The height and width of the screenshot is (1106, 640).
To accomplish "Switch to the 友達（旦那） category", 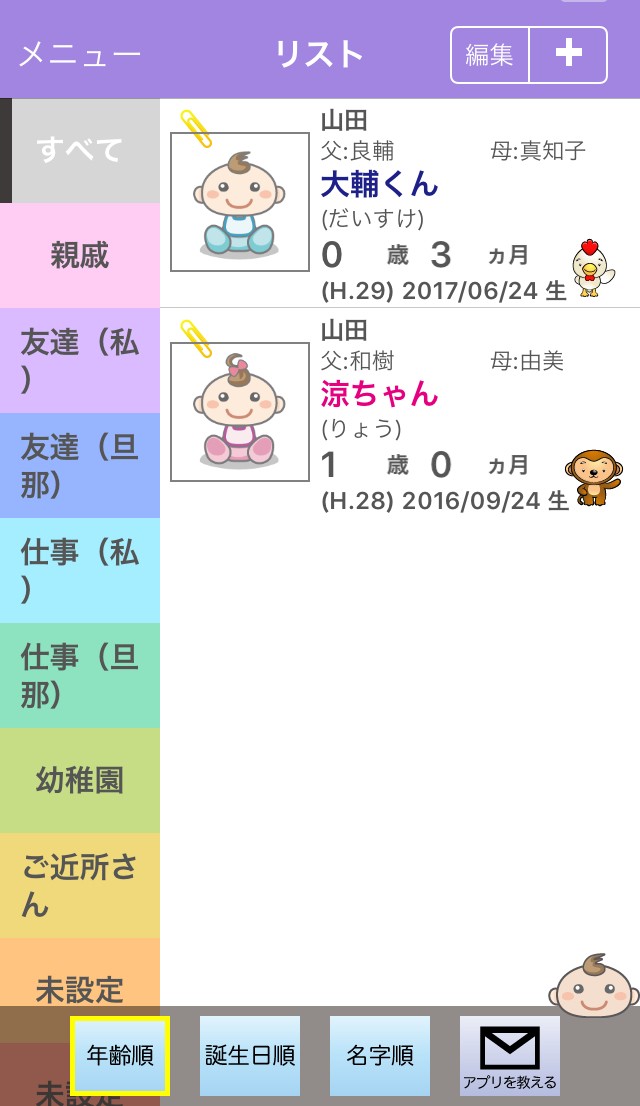I will click(80, 465).
